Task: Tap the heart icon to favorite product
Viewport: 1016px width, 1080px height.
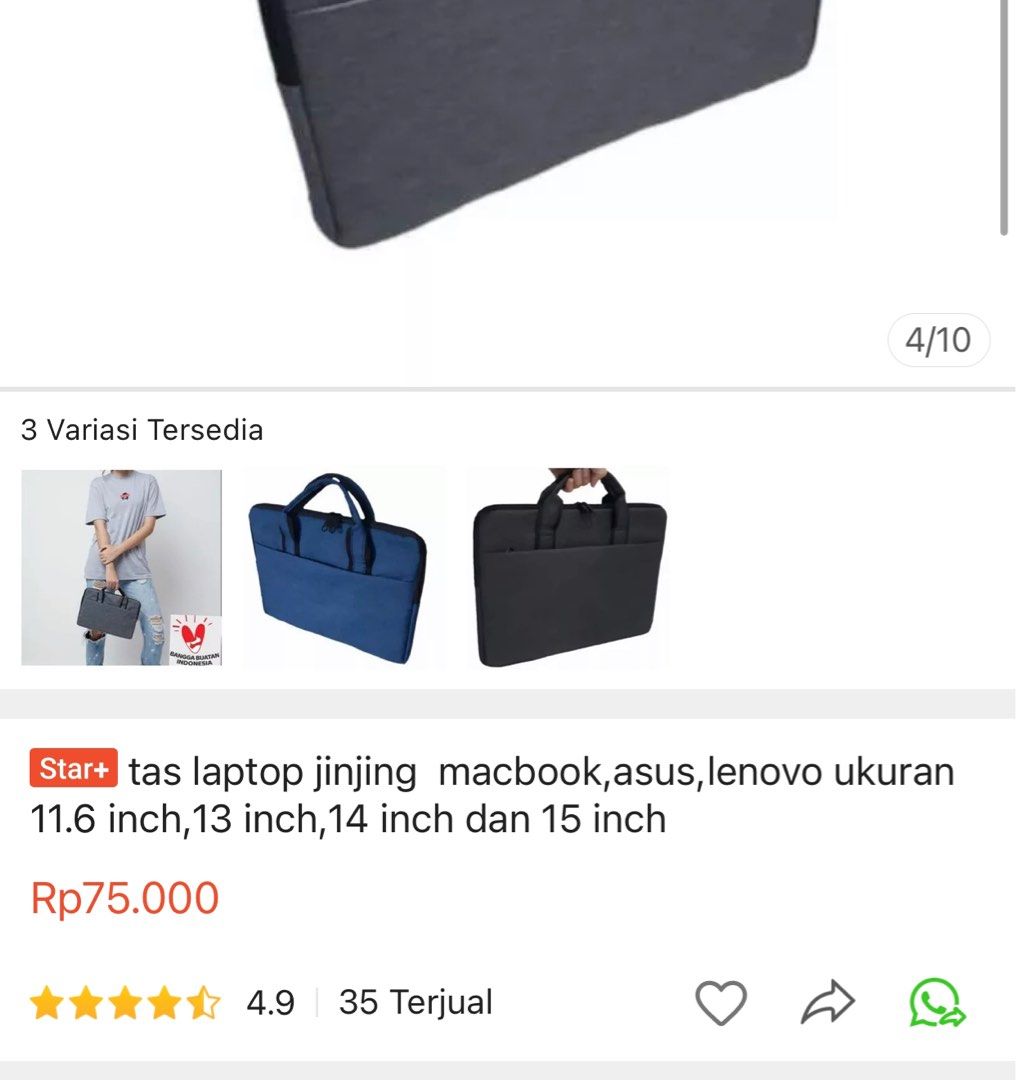Action: (723, 1001)
